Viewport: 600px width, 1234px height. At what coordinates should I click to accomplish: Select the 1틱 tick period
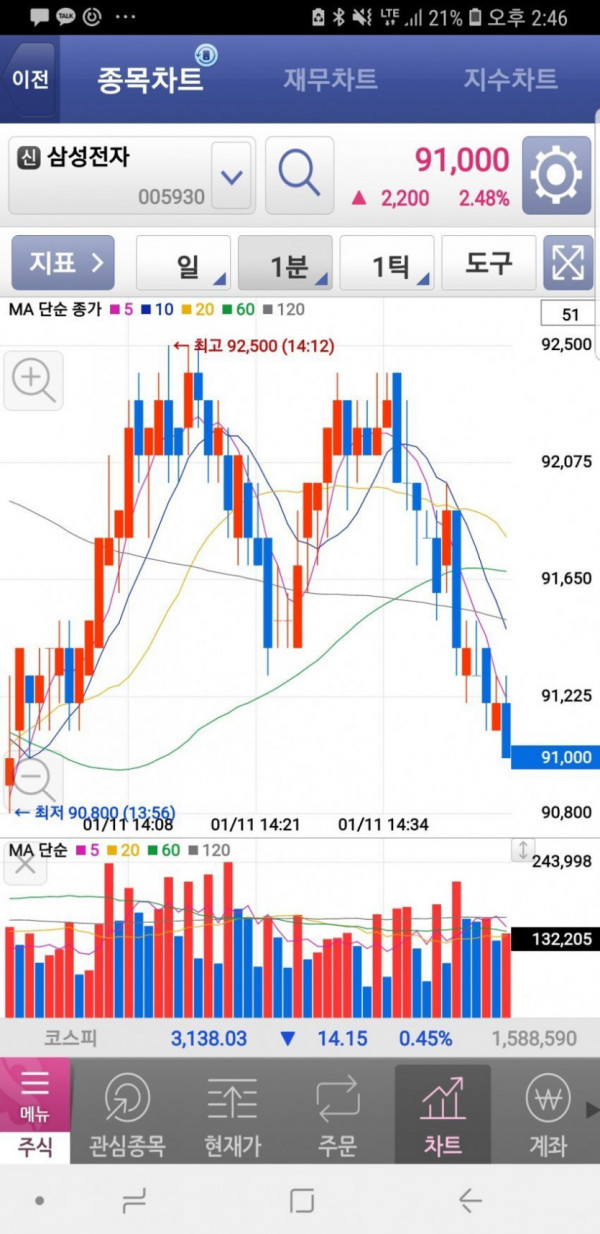pos(388,264)
